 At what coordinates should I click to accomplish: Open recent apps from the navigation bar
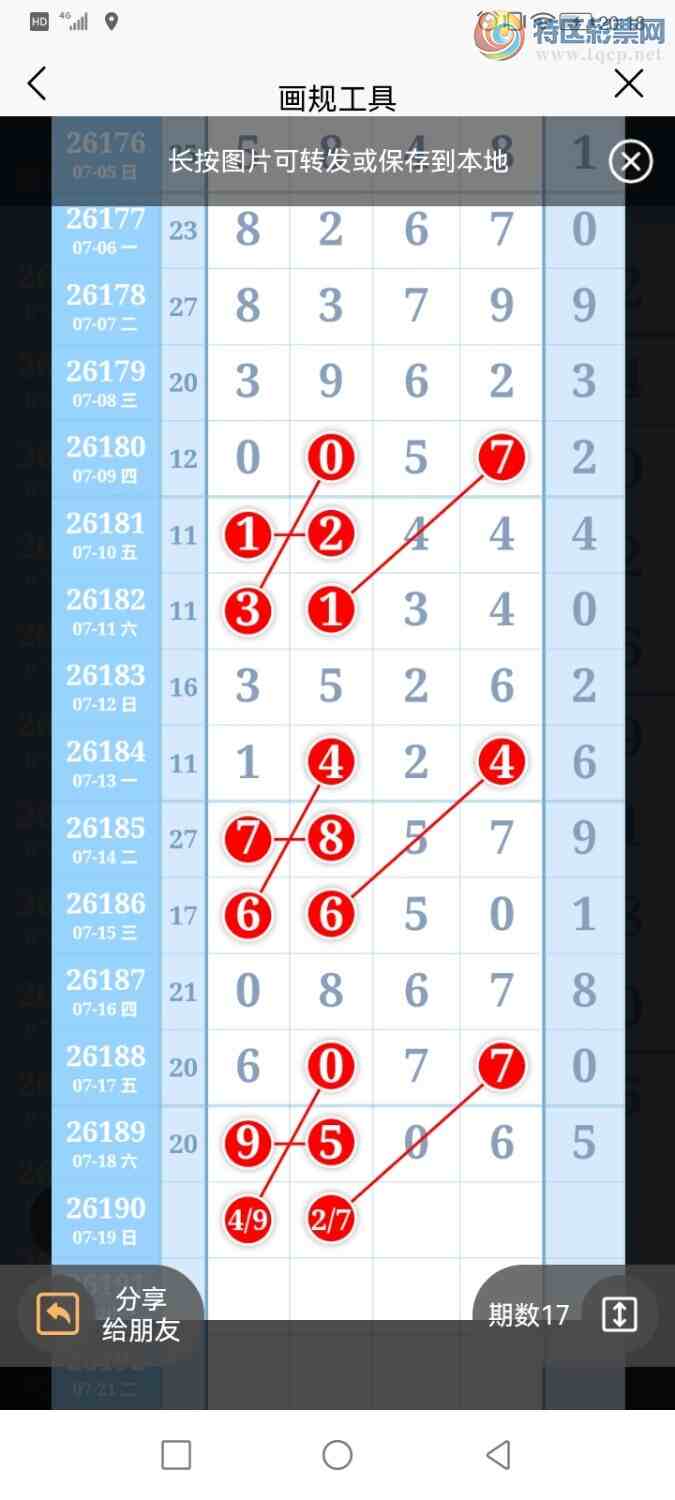click(x=176, y=1454)
